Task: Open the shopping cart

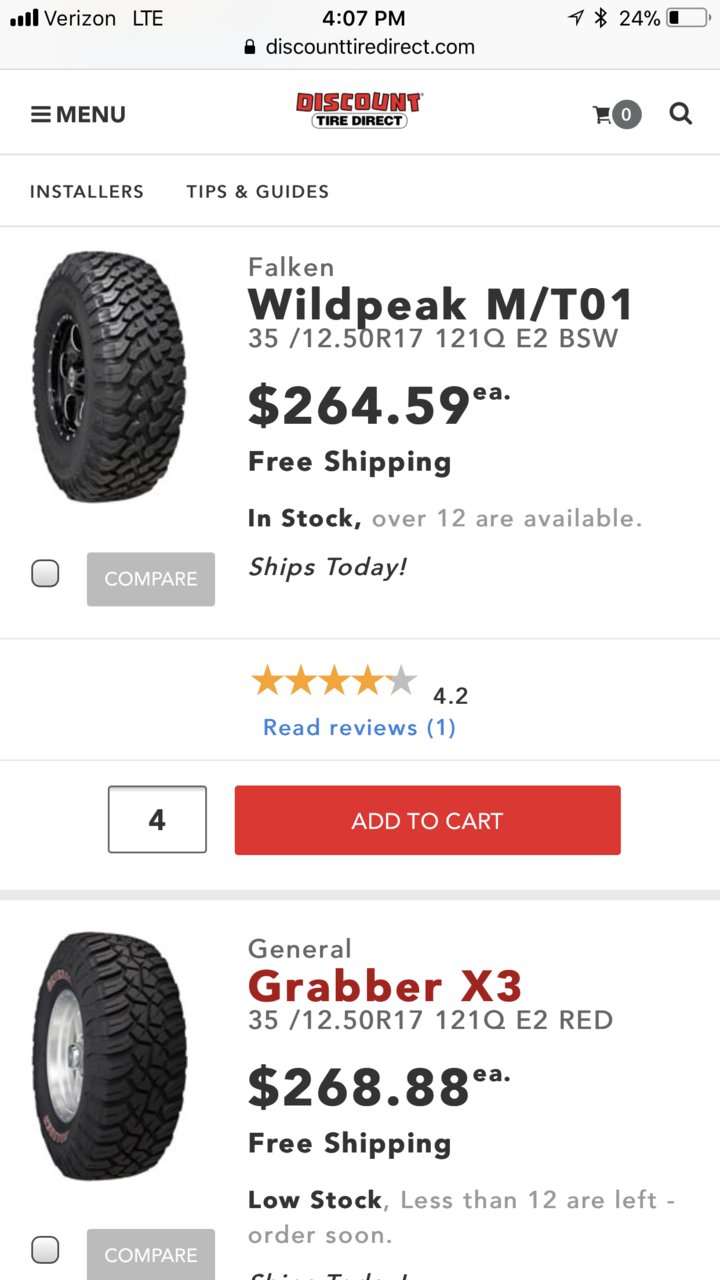Action: (616, 114)
